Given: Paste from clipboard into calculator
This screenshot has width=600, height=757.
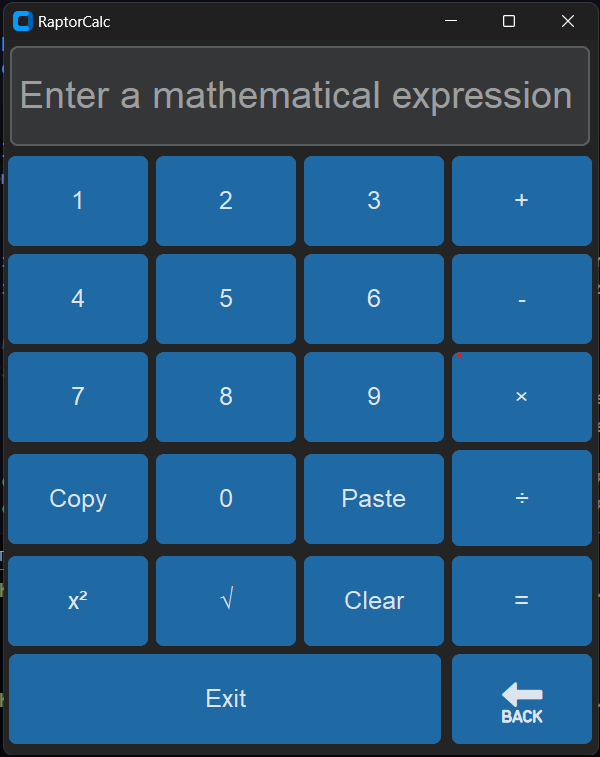Looking at the screenshot, I should pos(374,499).
